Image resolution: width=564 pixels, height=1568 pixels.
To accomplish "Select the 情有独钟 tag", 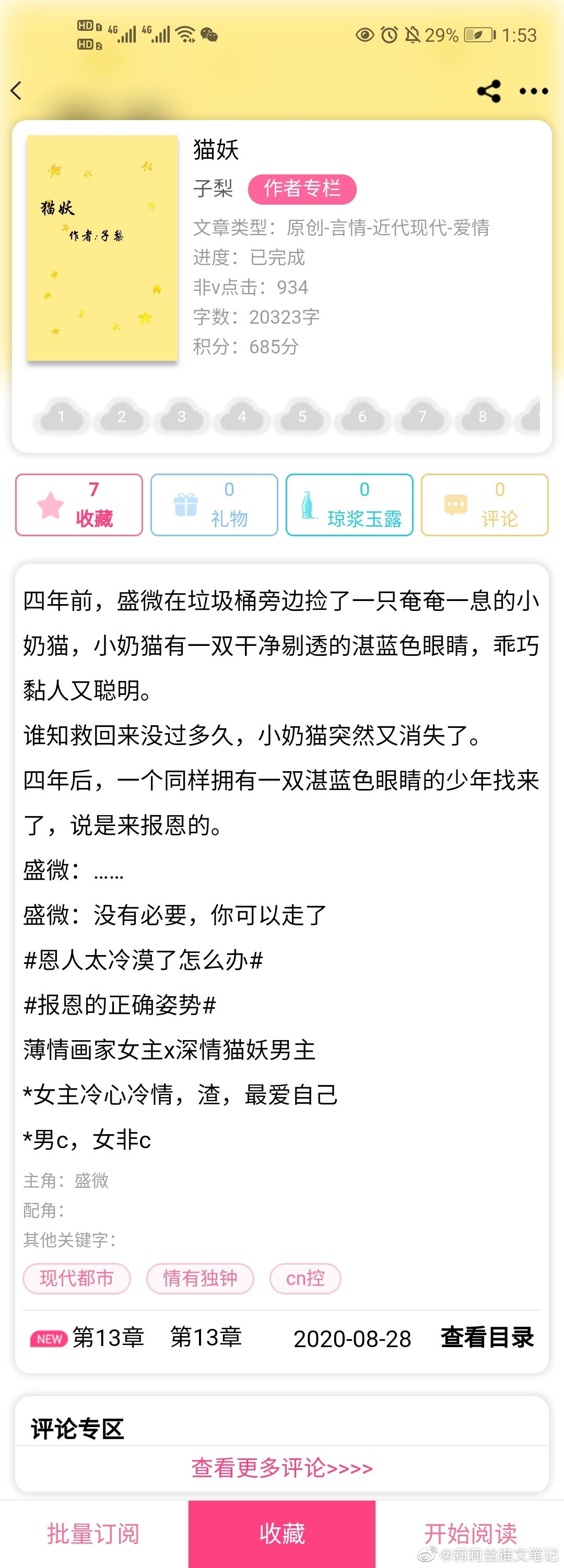I will (200, 1278).
